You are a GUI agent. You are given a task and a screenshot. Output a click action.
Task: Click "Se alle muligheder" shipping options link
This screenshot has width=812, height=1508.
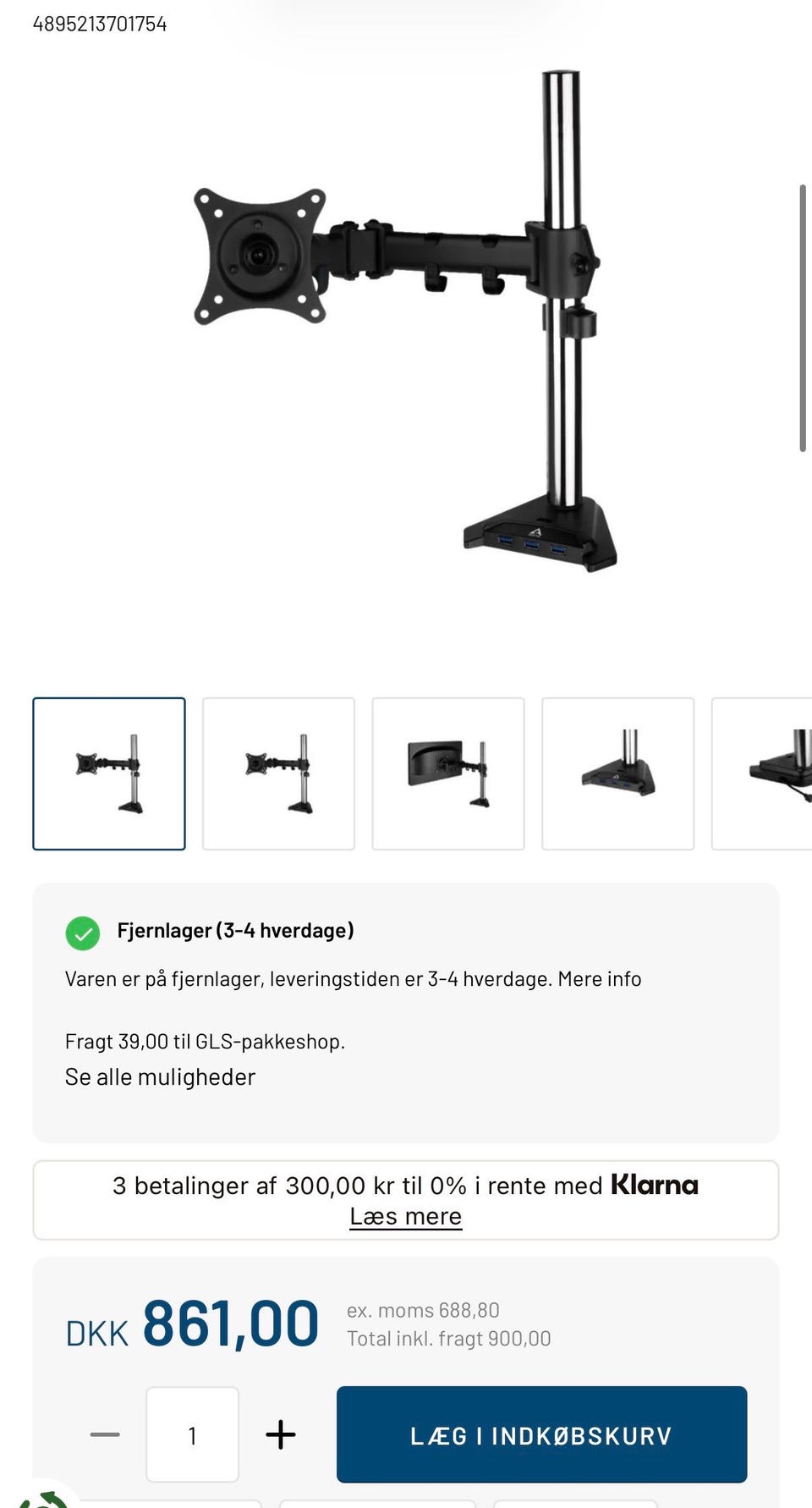160,1076
